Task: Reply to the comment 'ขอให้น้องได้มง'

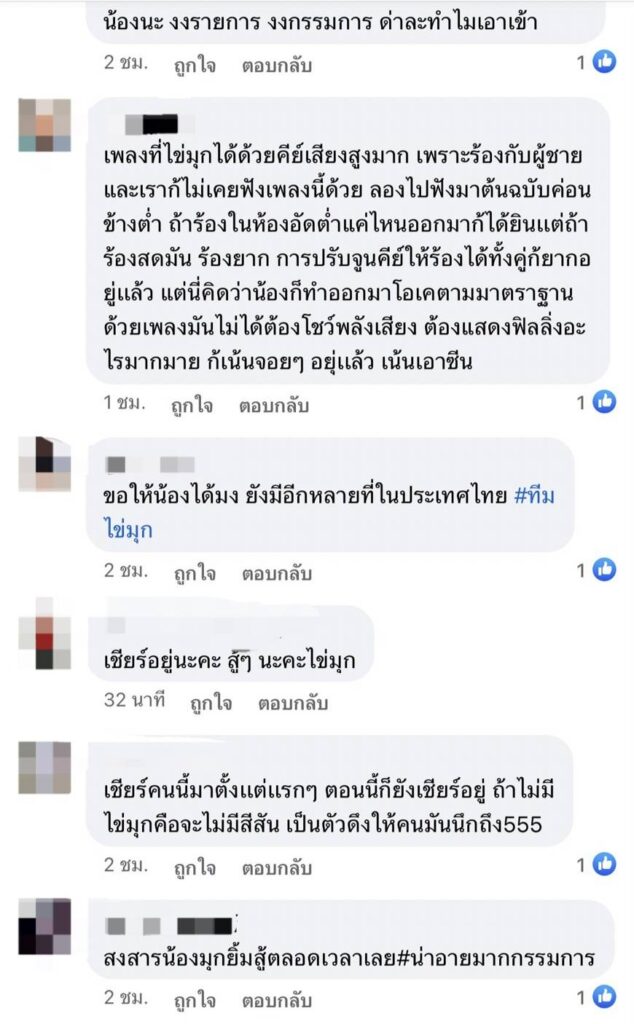Action: (x=276, y=574)
